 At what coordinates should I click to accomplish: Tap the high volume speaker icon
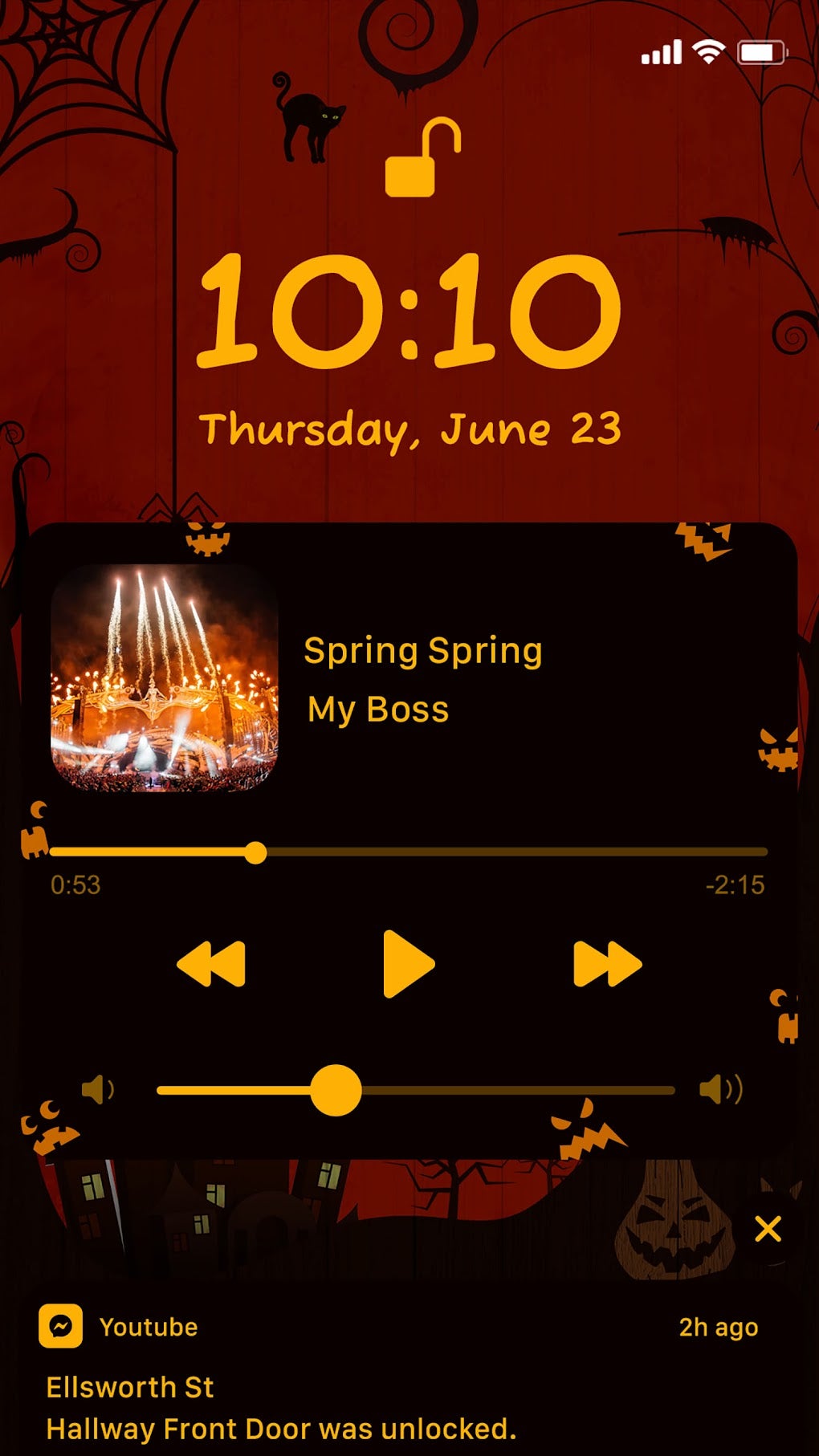[x=721, y=1089]
